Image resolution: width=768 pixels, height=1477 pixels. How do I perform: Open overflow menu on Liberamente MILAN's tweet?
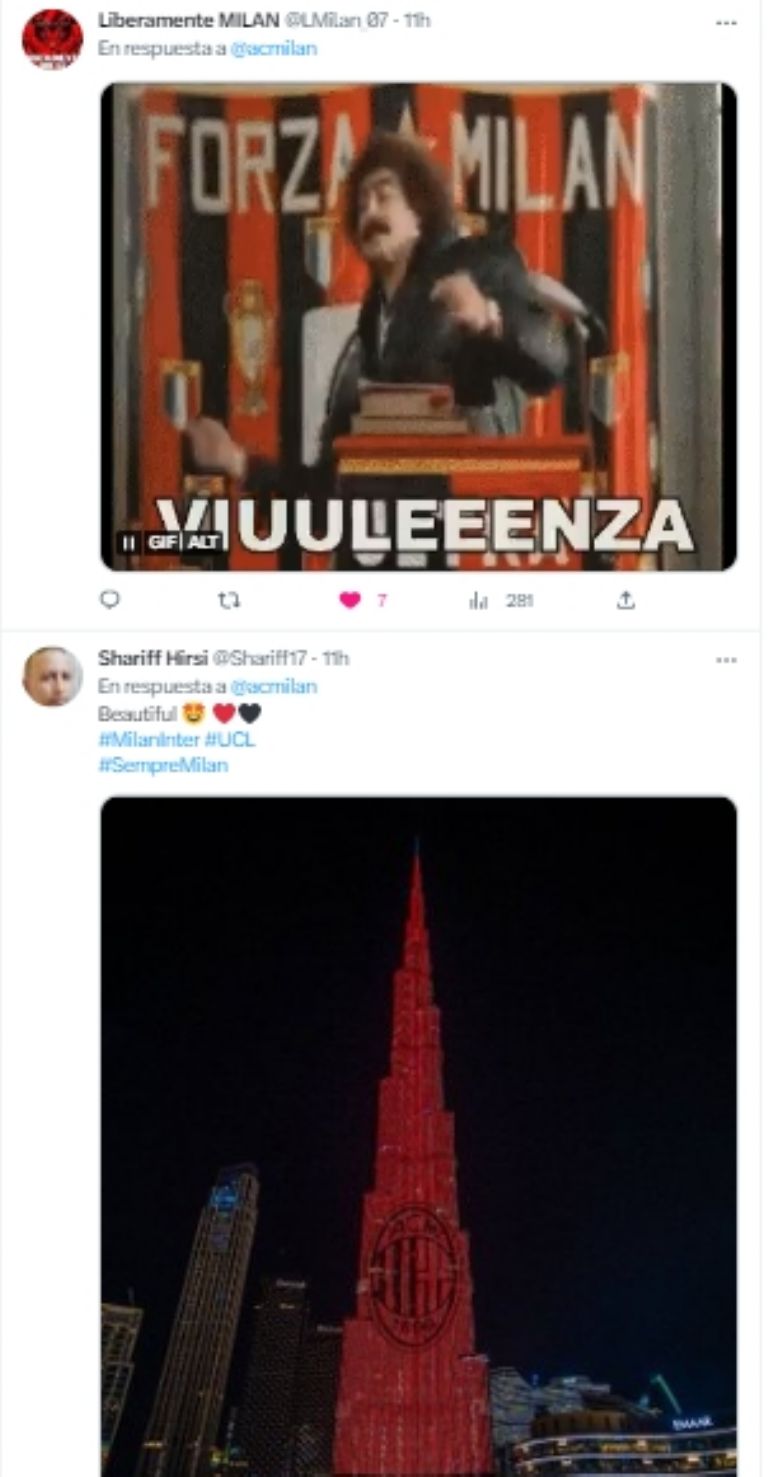tap(726, 21)
